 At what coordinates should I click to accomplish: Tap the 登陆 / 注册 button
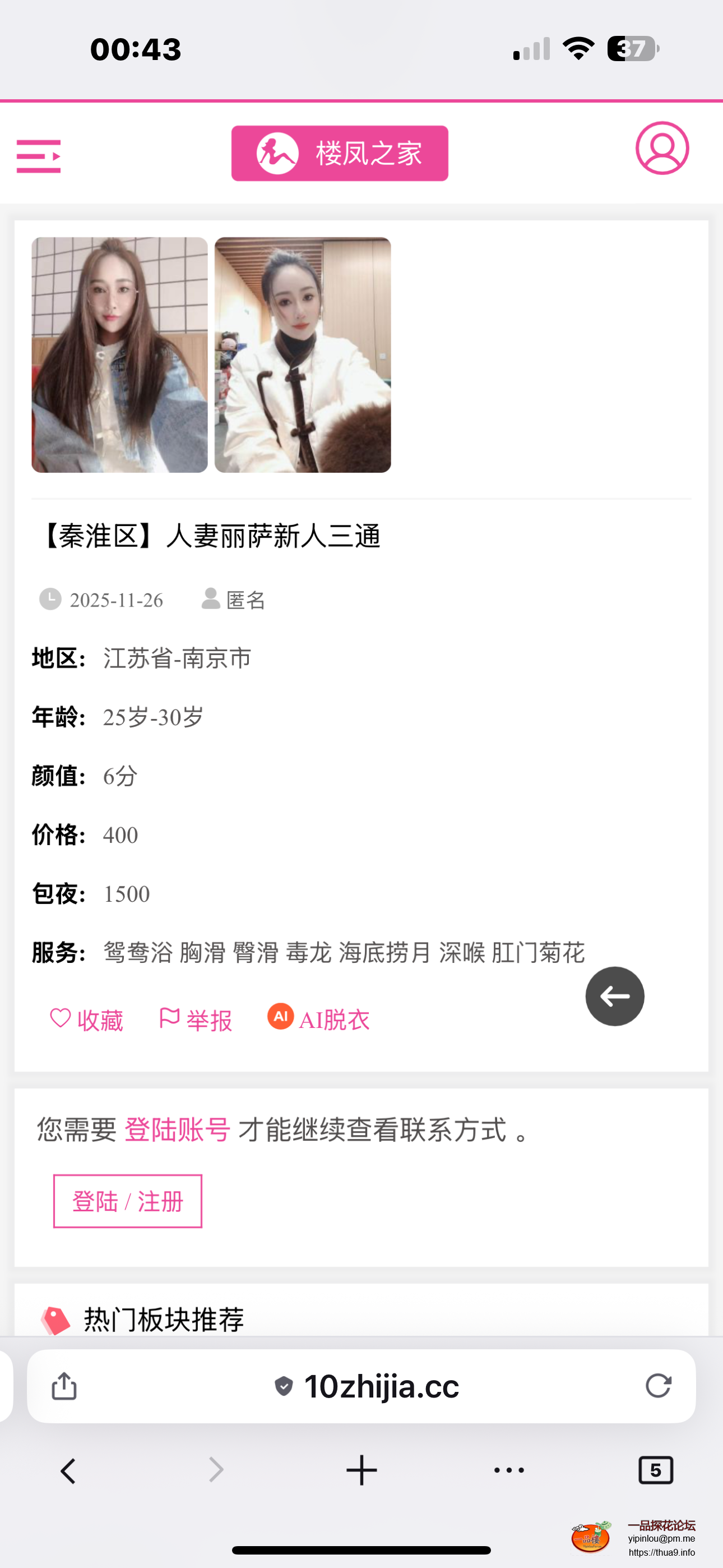(x=128, y=1201)
